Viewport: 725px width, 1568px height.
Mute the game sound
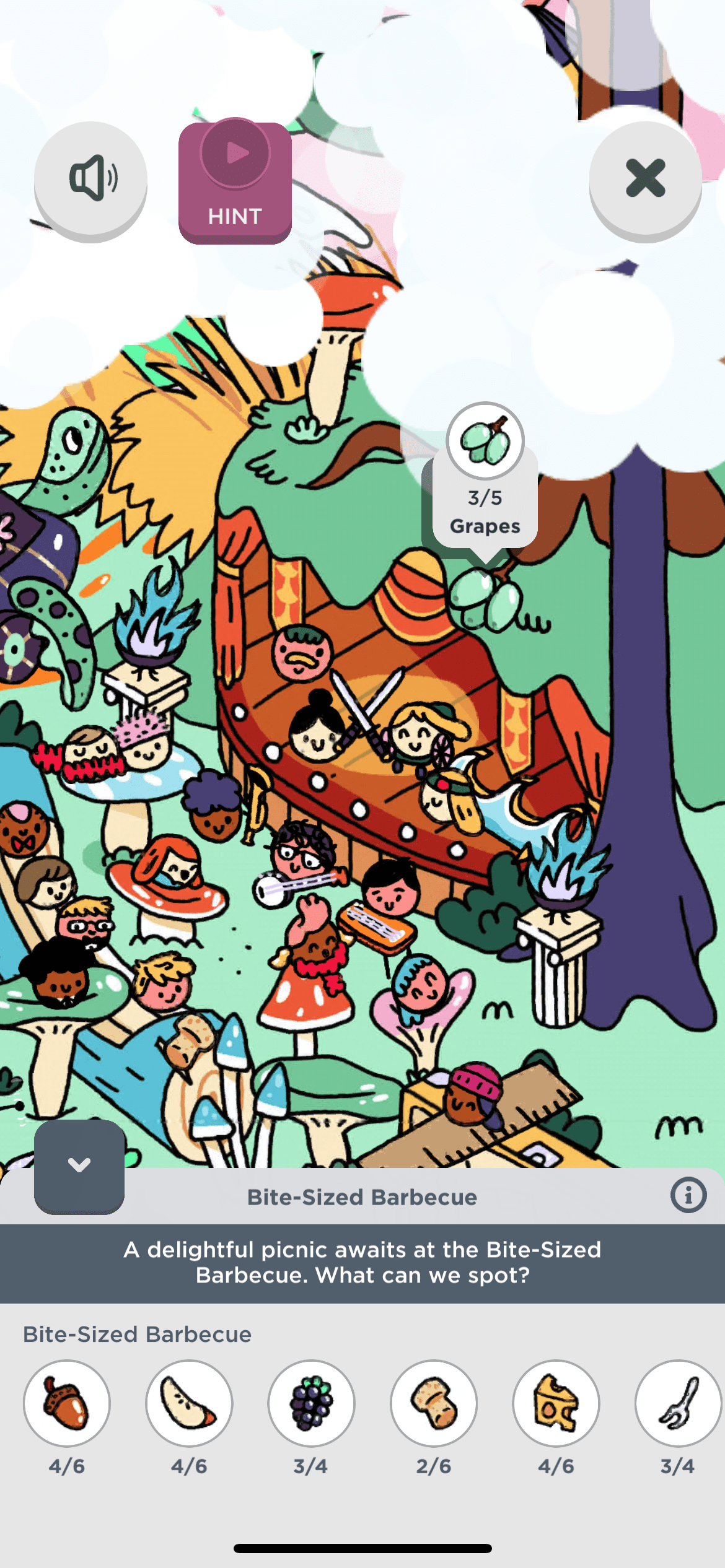click(x=90, y=178)
